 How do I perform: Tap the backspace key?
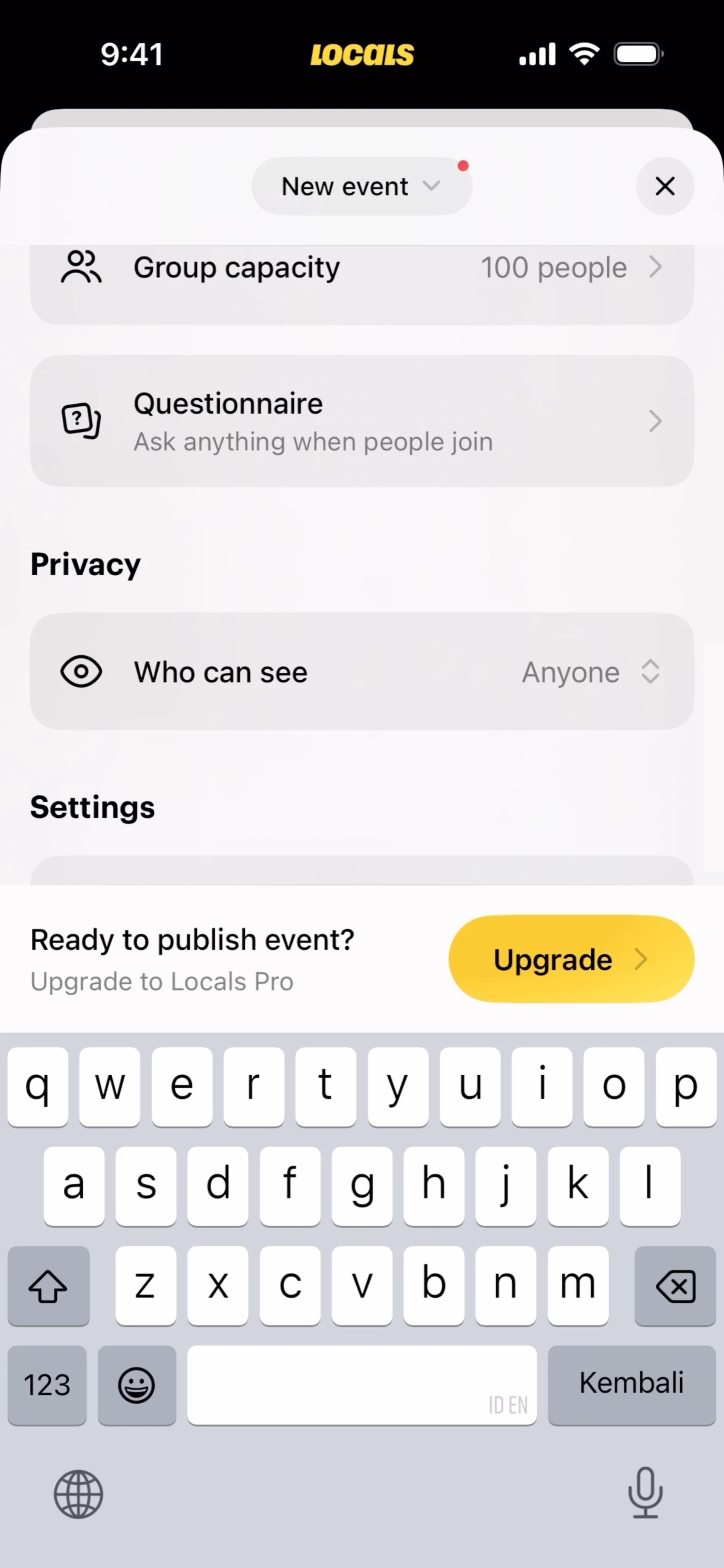(675, 1286)
